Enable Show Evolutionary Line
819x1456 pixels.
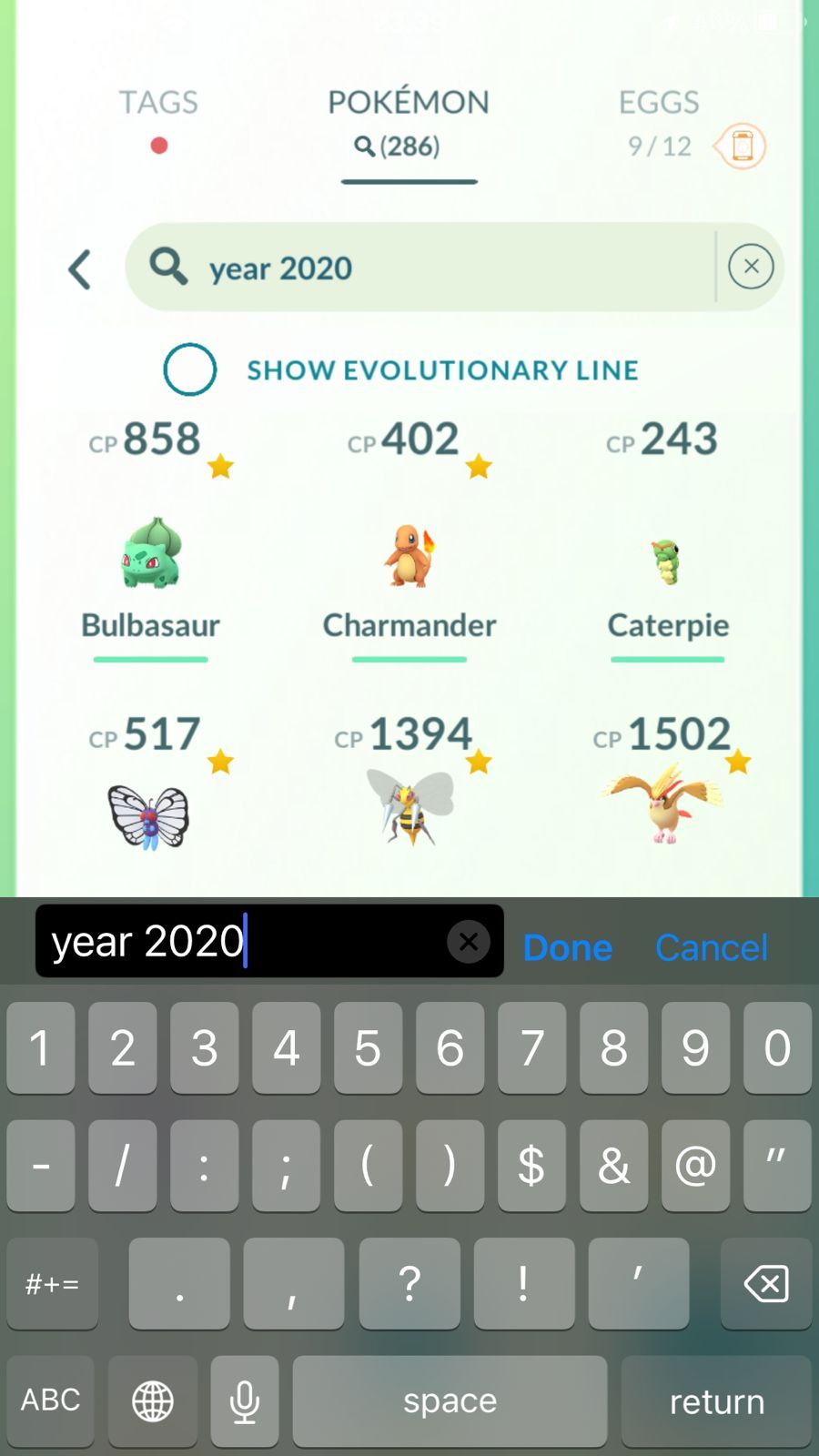click(x=190, y=369)
